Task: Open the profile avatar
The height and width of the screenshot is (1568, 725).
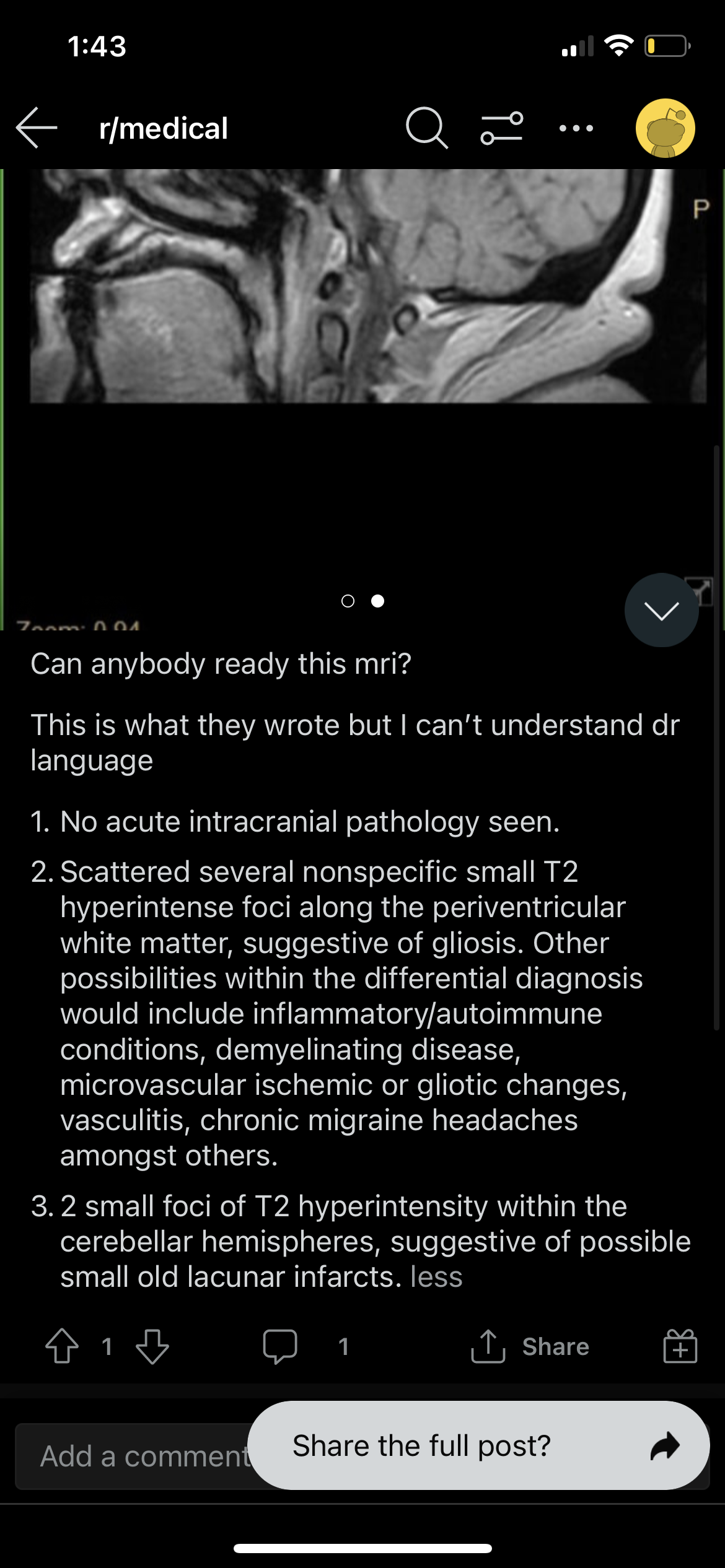Action: tap(665, 128)
